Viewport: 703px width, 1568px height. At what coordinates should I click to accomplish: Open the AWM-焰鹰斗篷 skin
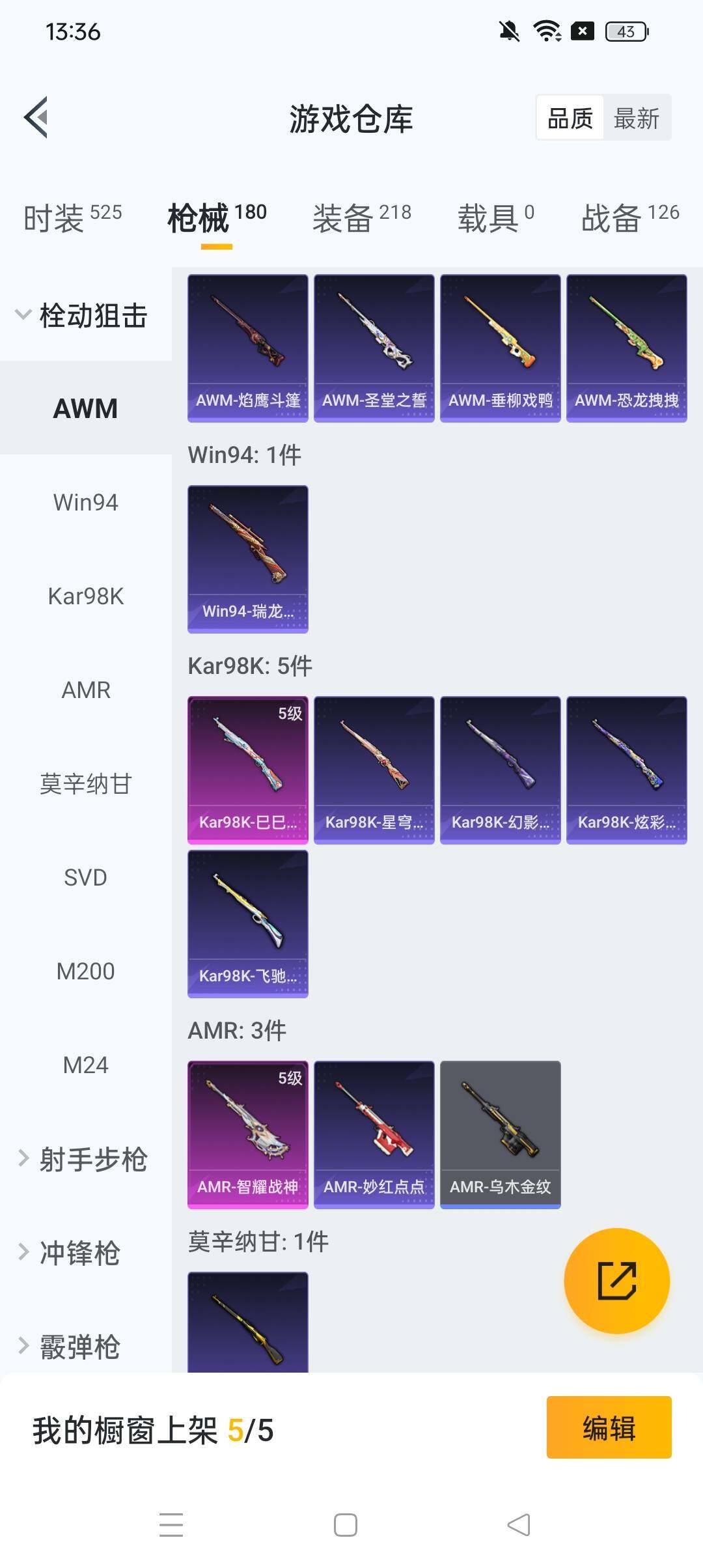pyautogui.click(x=248, y=348)
